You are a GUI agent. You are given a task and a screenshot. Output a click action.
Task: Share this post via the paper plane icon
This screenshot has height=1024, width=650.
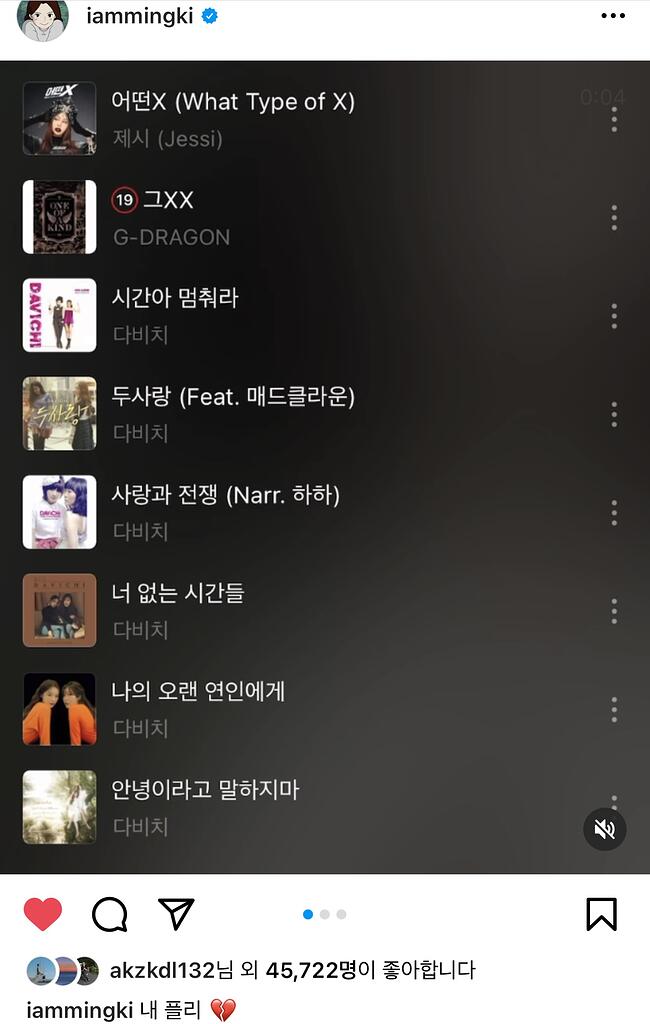tap(176, 913)
